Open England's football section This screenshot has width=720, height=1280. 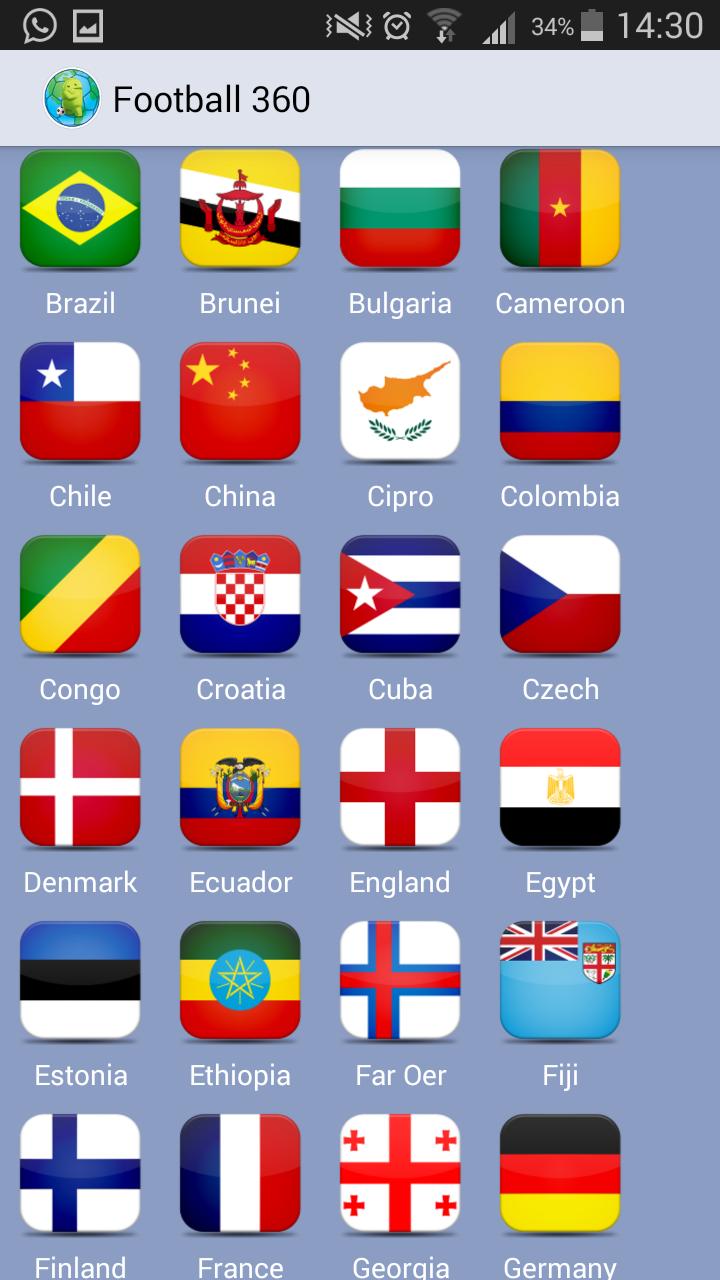[400, 788]
